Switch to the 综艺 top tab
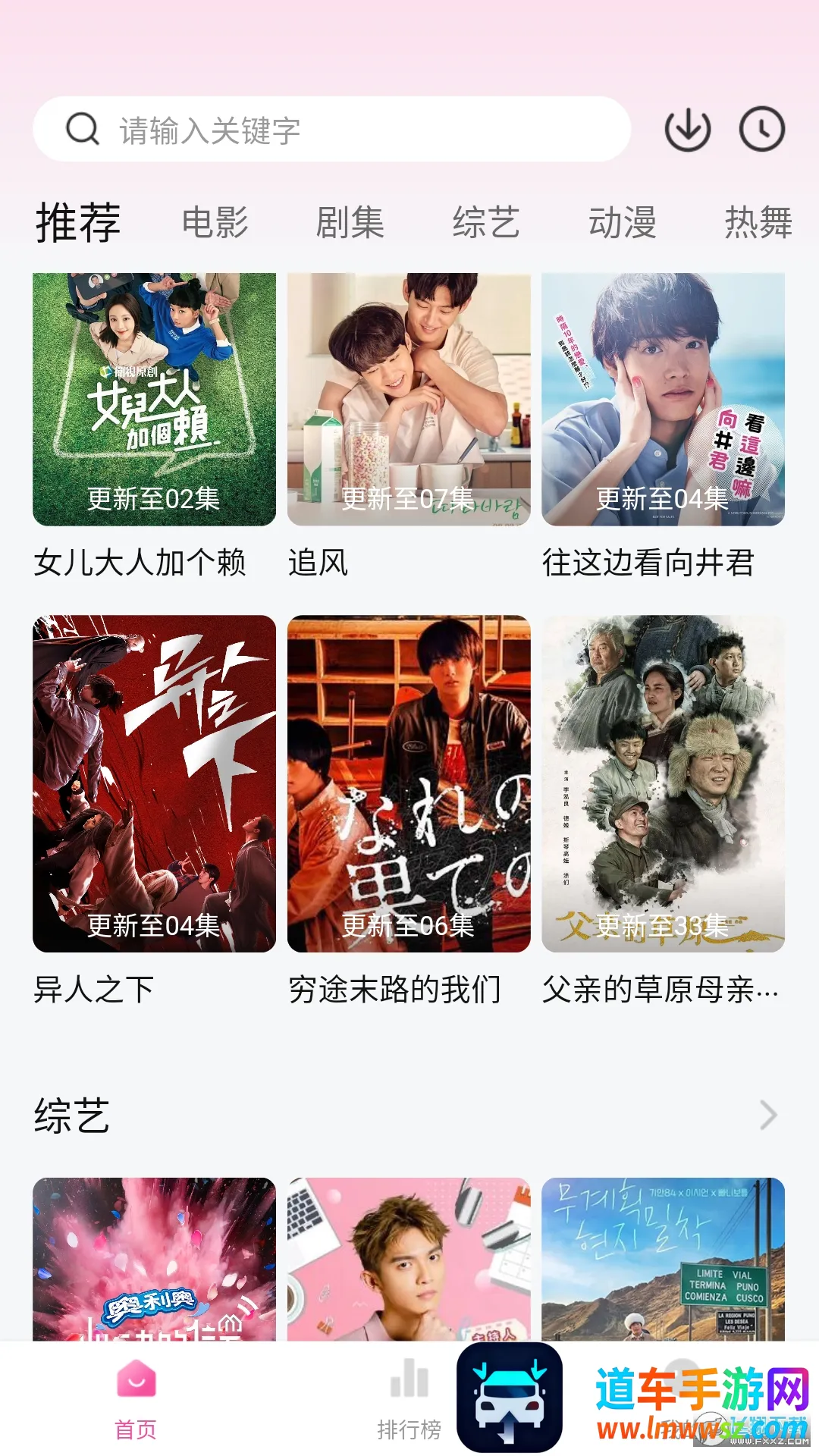This screenshot has height=1456, width=819. (486, 223)
